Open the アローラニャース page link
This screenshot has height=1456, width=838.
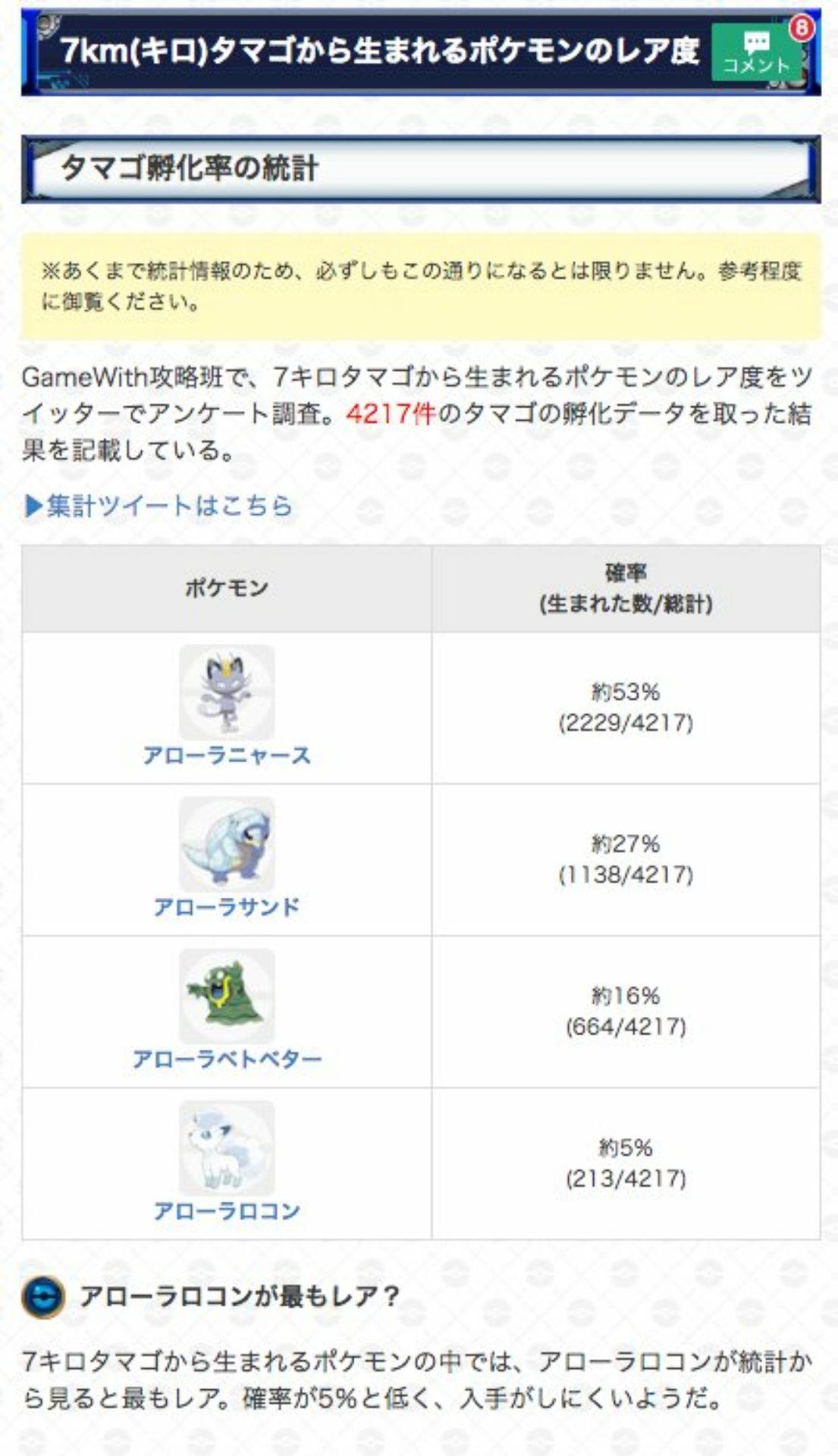click(227, 755)
